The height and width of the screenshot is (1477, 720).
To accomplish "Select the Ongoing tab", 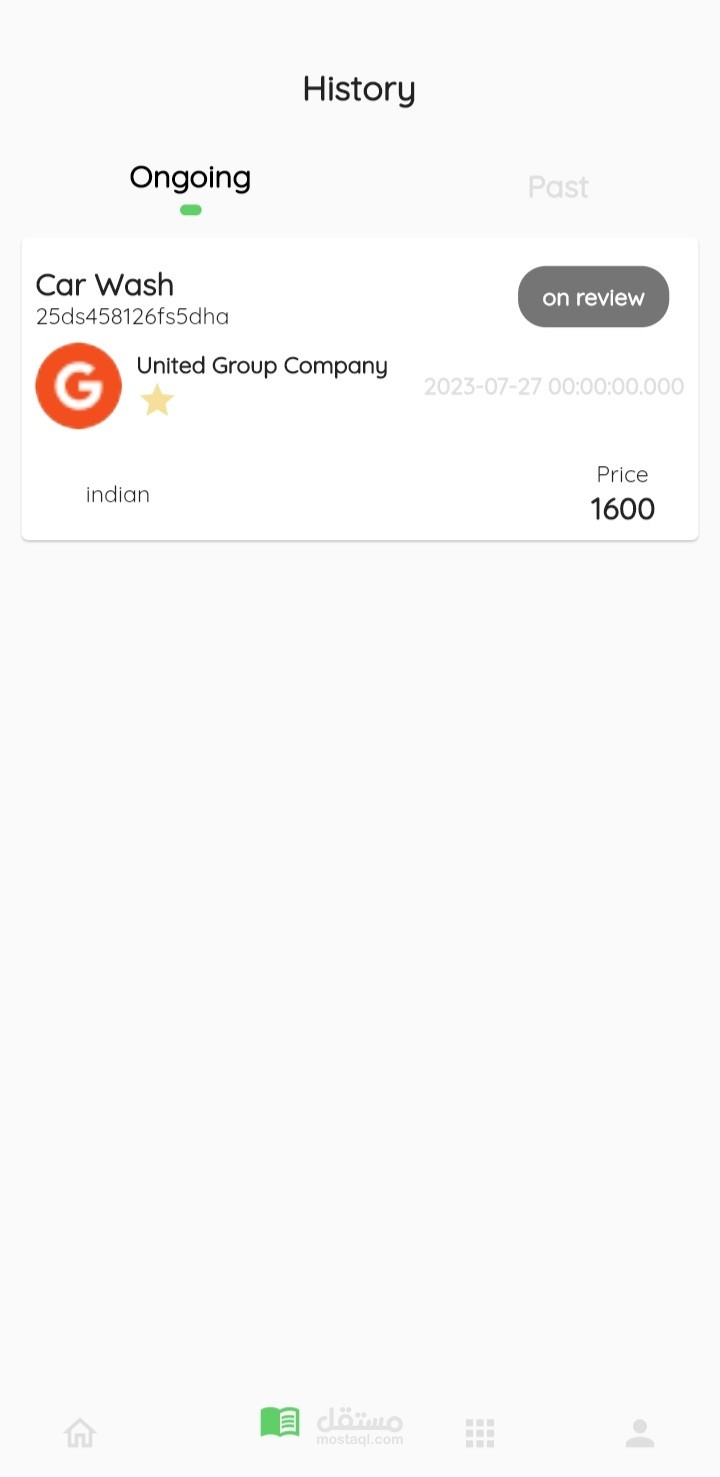I will pos(190,178).
